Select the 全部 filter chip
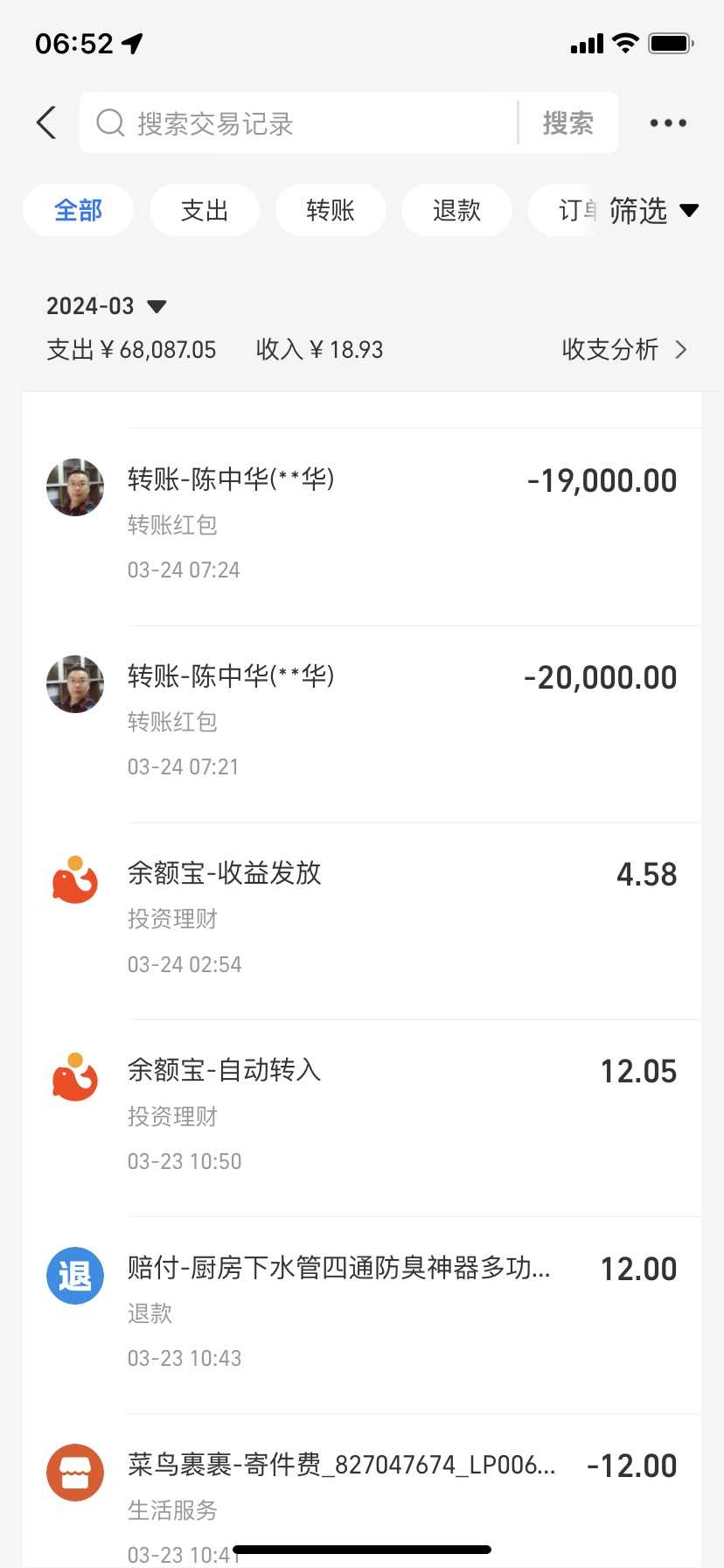 [x=78, y=210]
